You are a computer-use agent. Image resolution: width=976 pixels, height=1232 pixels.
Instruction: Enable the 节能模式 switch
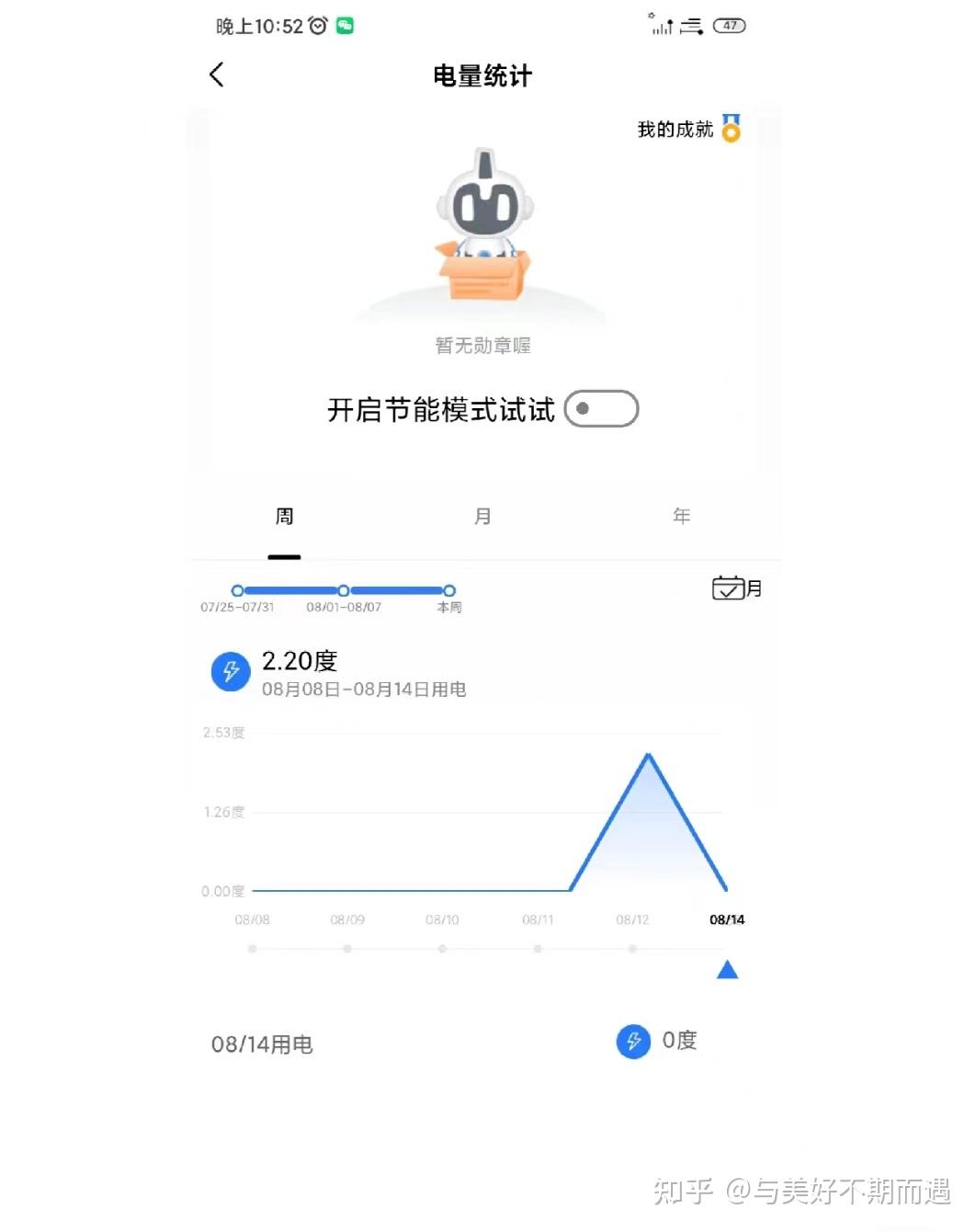602,409
